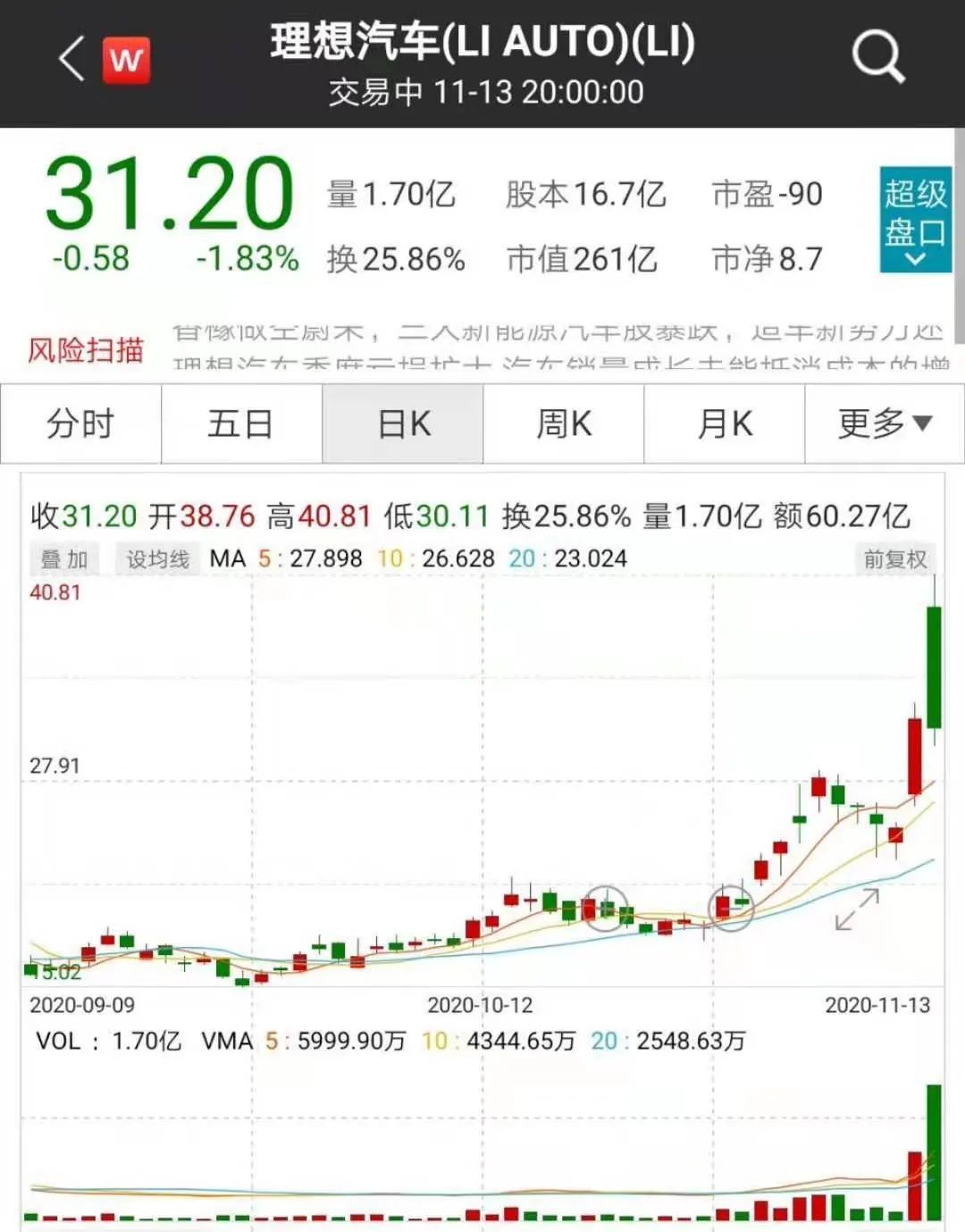Switch to the 五日 chart tab
Viewport: 965px width, 1232px height.
coord(241,423)
